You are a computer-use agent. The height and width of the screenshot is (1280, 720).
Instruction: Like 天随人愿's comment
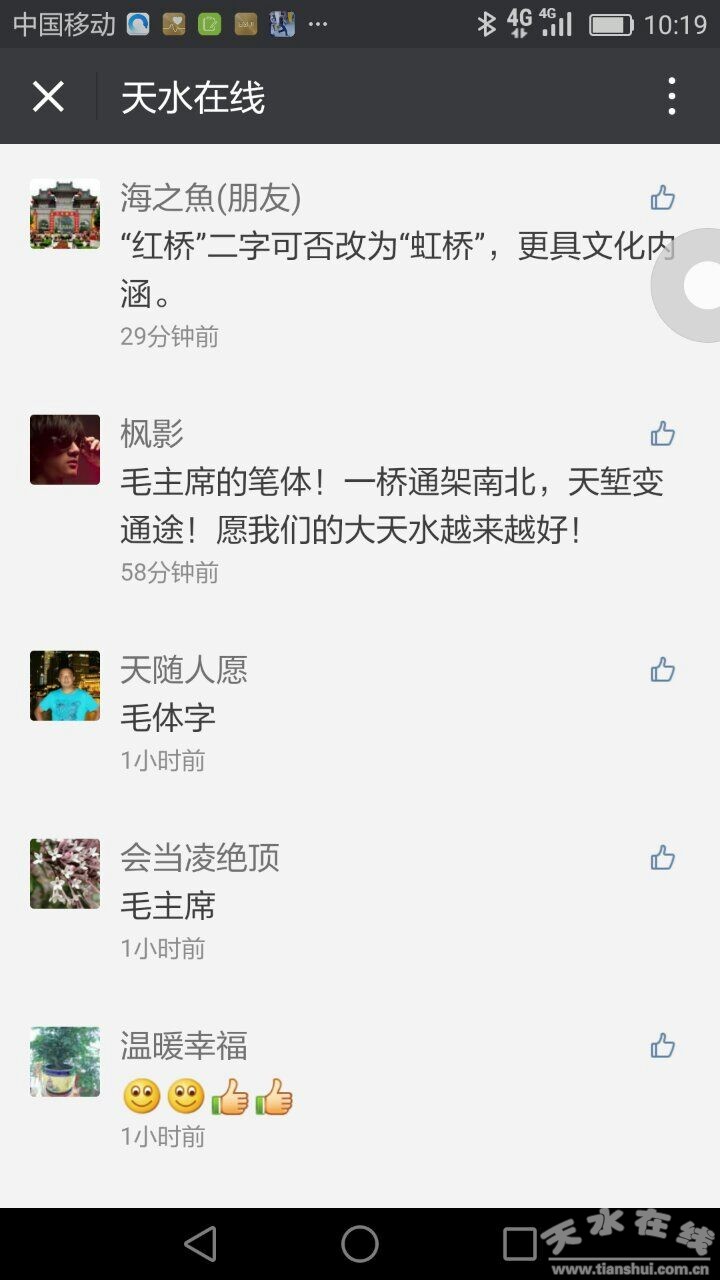662,670
